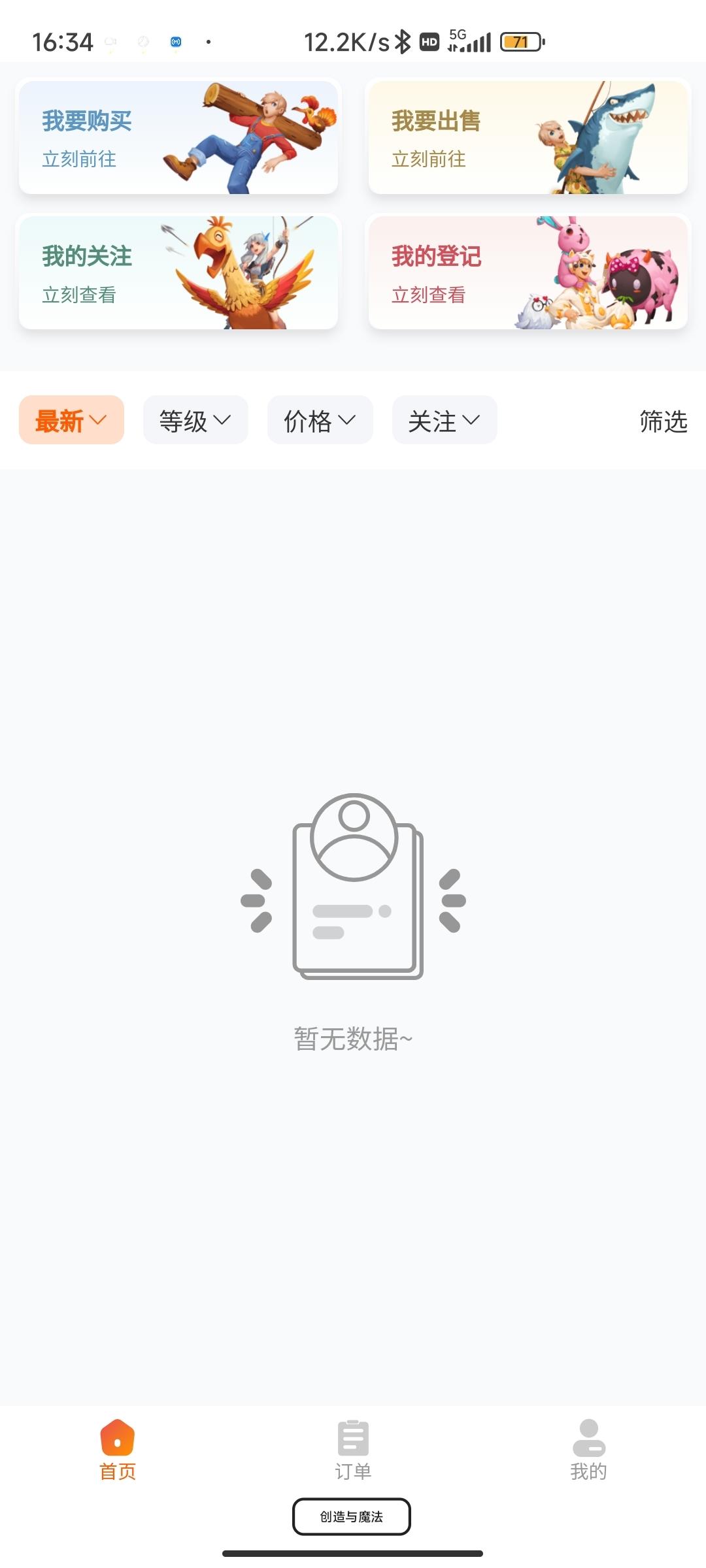Expand the 关注 filter dropdown
The image size is (706, 1568).
tap(445, 420)
